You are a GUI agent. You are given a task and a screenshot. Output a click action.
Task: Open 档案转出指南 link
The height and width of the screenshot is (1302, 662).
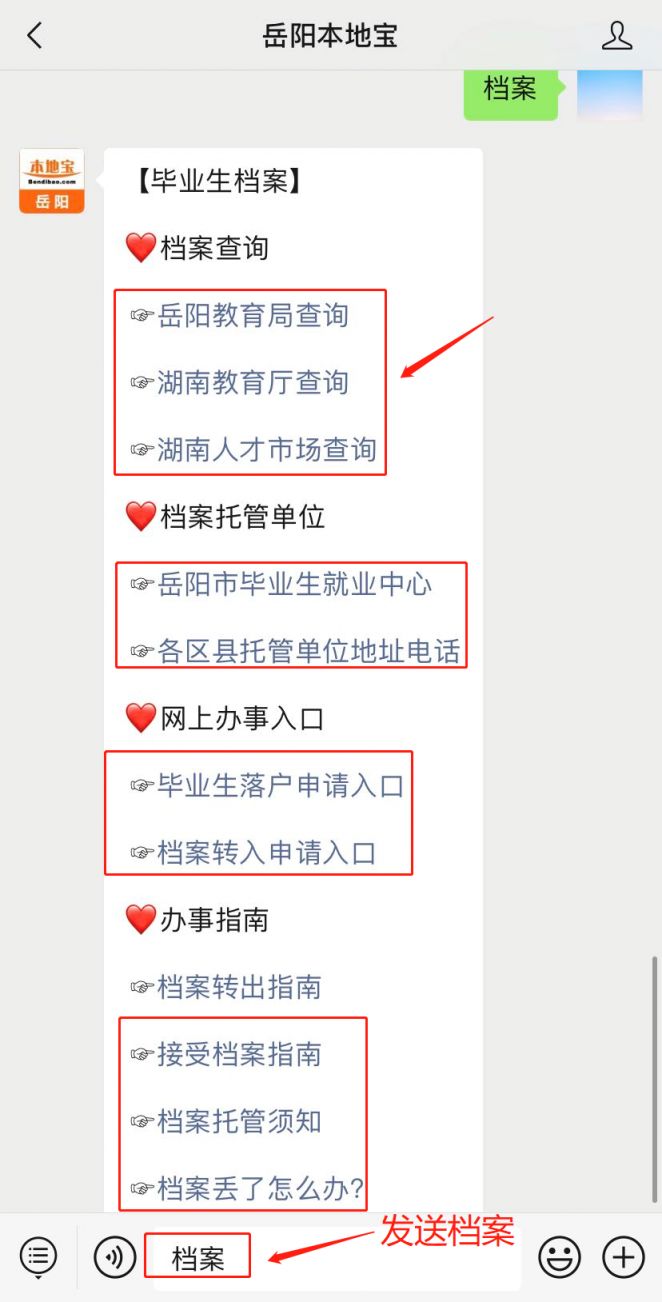238,987
